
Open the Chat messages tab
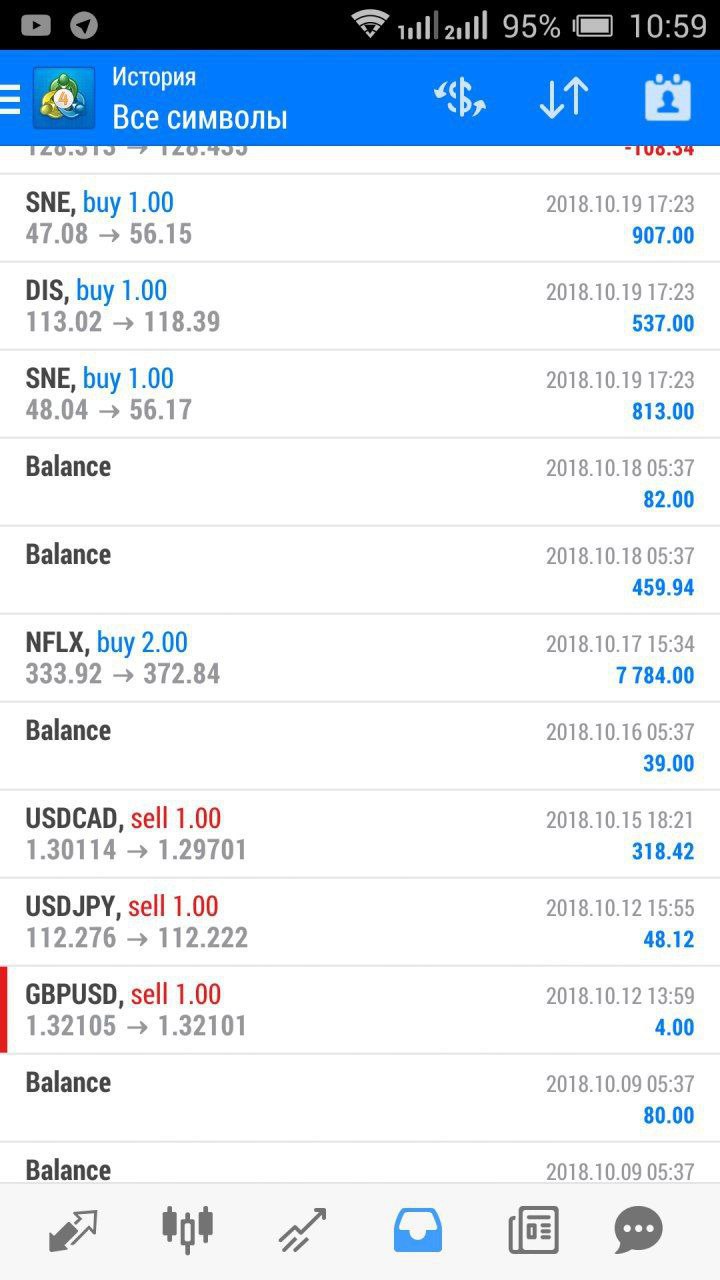pyautogui.click(x=639, y=1230)
